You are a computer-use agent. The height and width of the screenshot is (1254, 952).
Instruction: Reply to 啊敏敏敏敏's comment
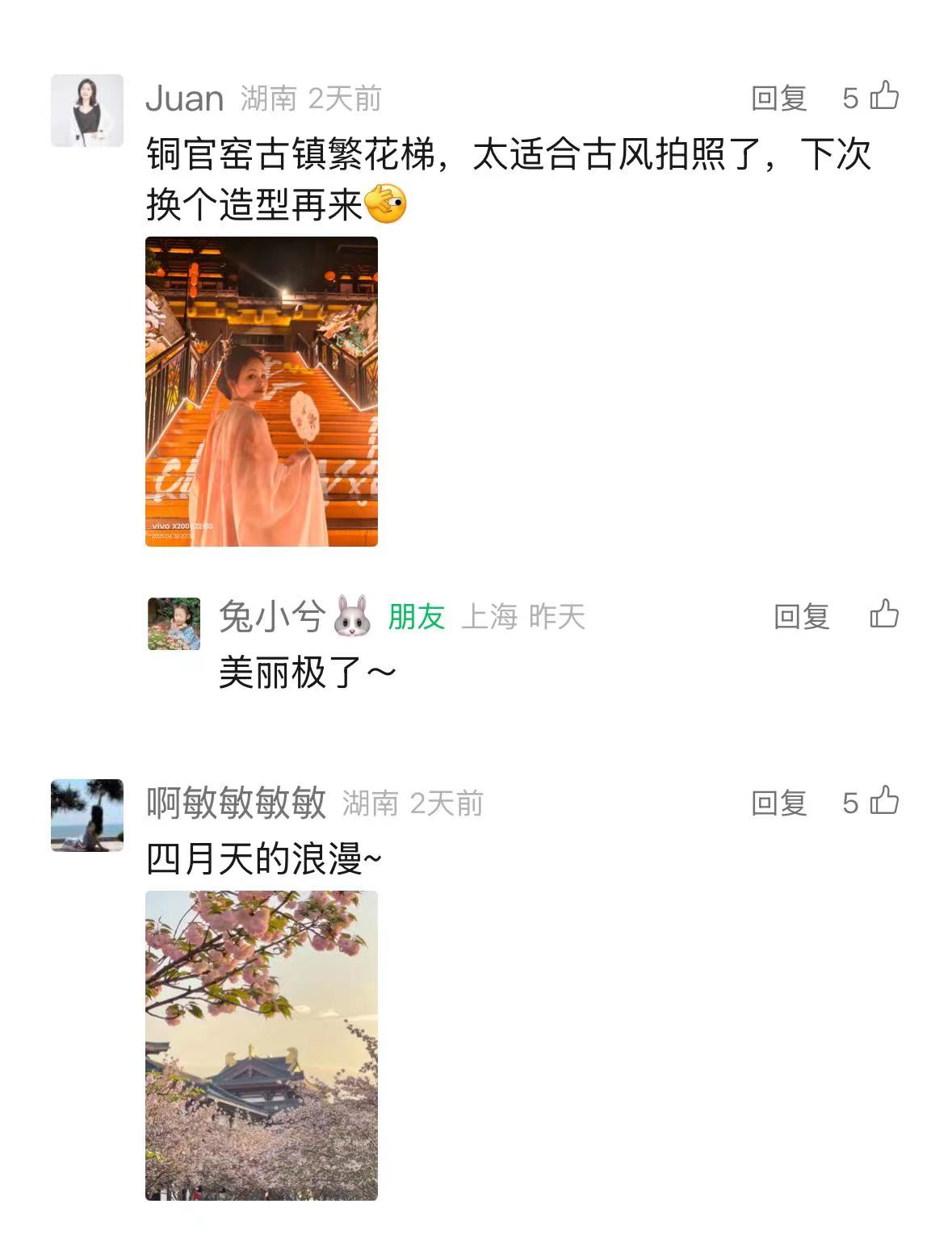click(778, 803)
